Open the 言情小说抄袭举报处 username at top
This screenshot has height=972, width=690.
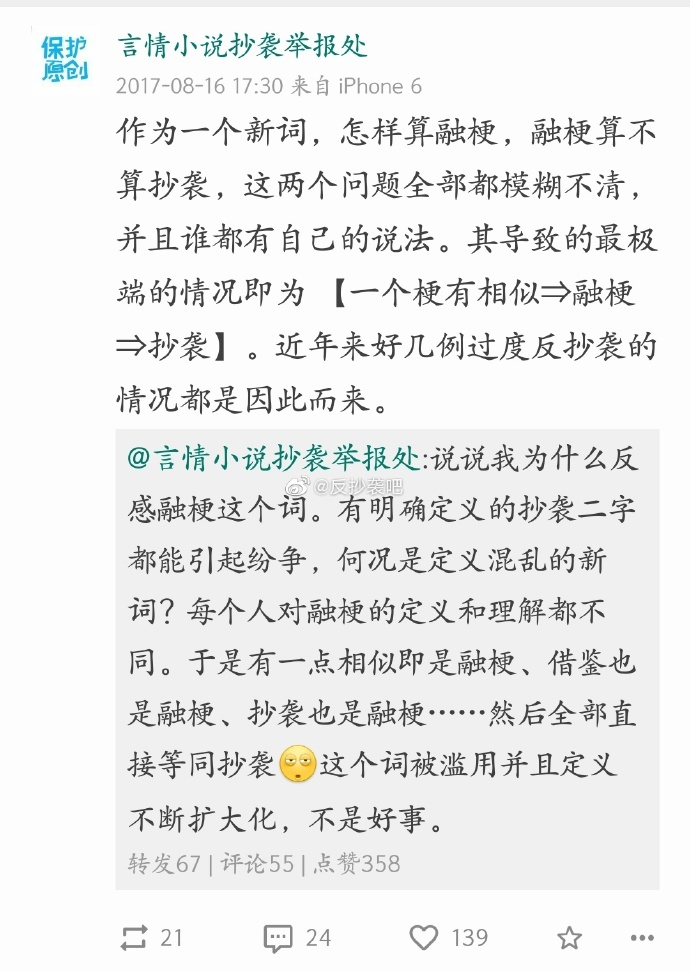click(x=242, y=45)
